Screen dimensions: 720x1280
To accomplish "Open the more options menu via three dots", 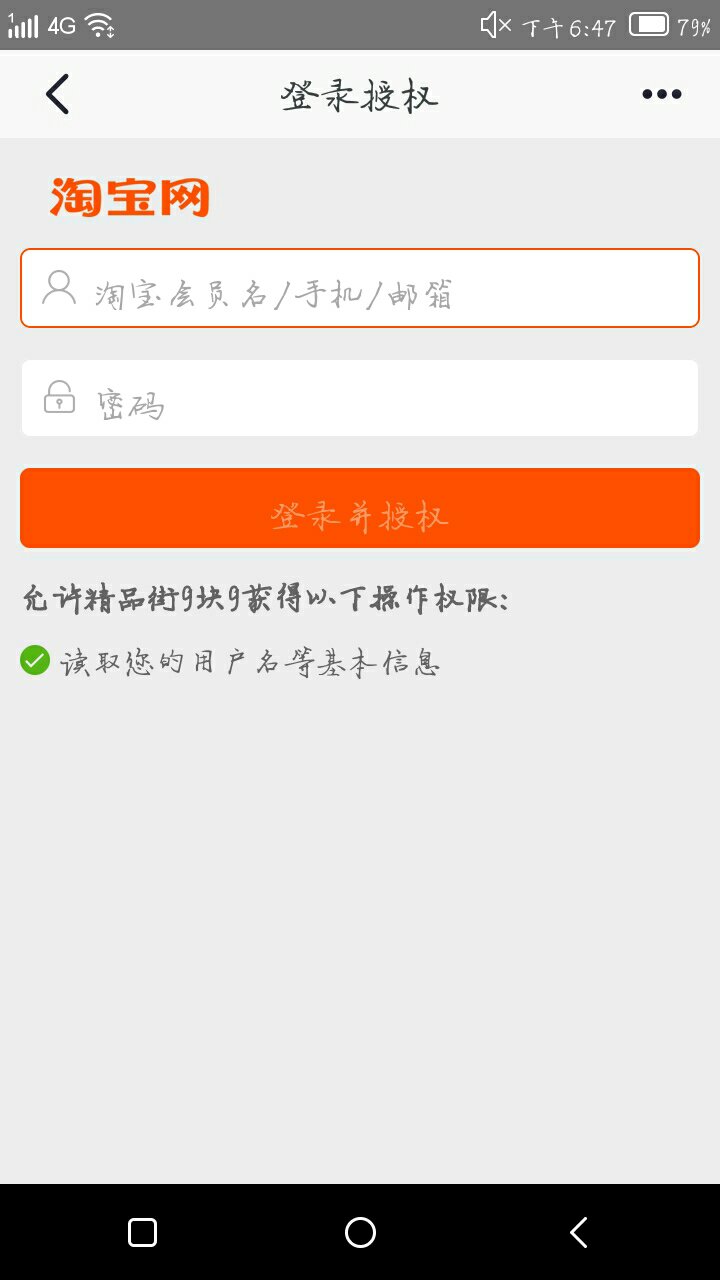I will pyautogui.click(x=662, y=94).
